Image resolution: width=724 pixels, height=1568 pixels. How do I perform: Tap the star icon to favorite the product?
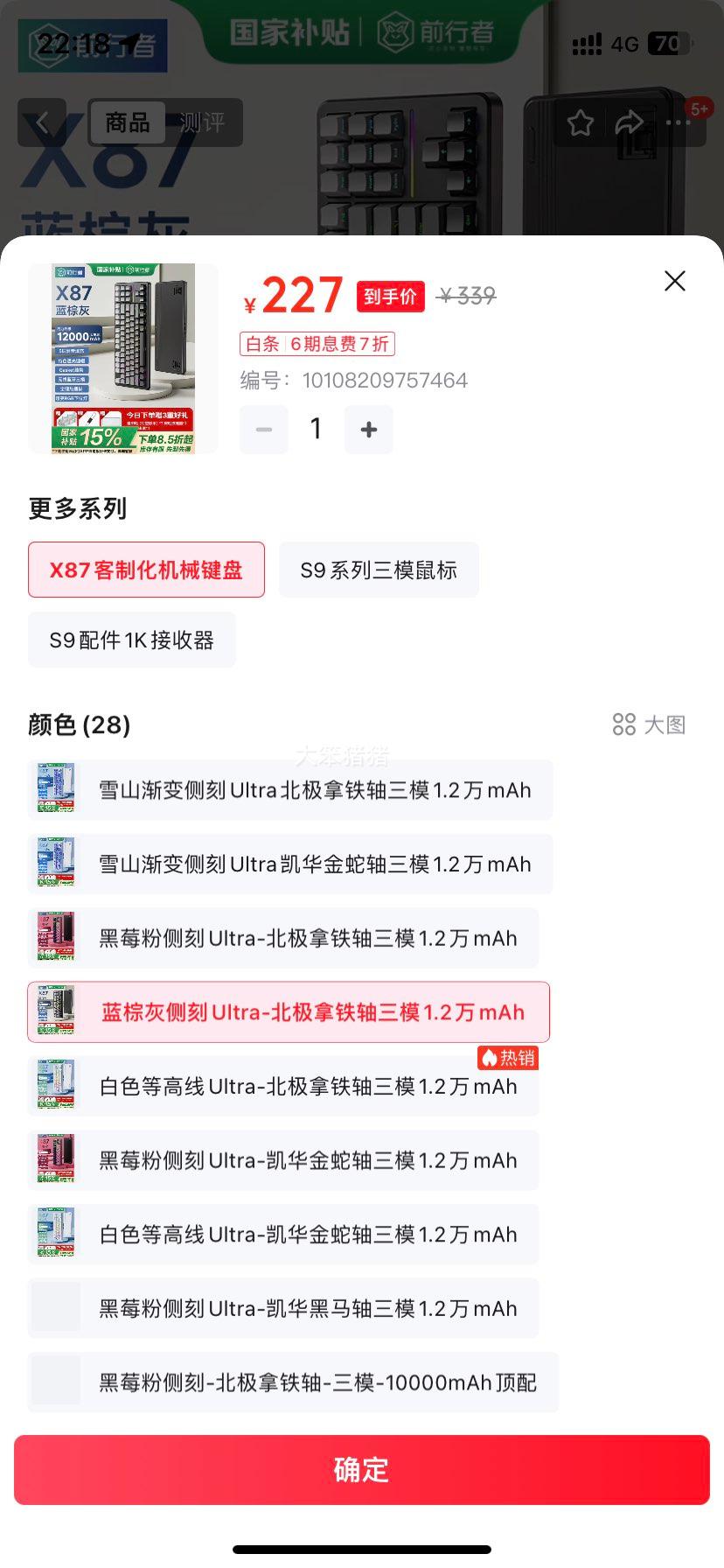coord(580,123)
